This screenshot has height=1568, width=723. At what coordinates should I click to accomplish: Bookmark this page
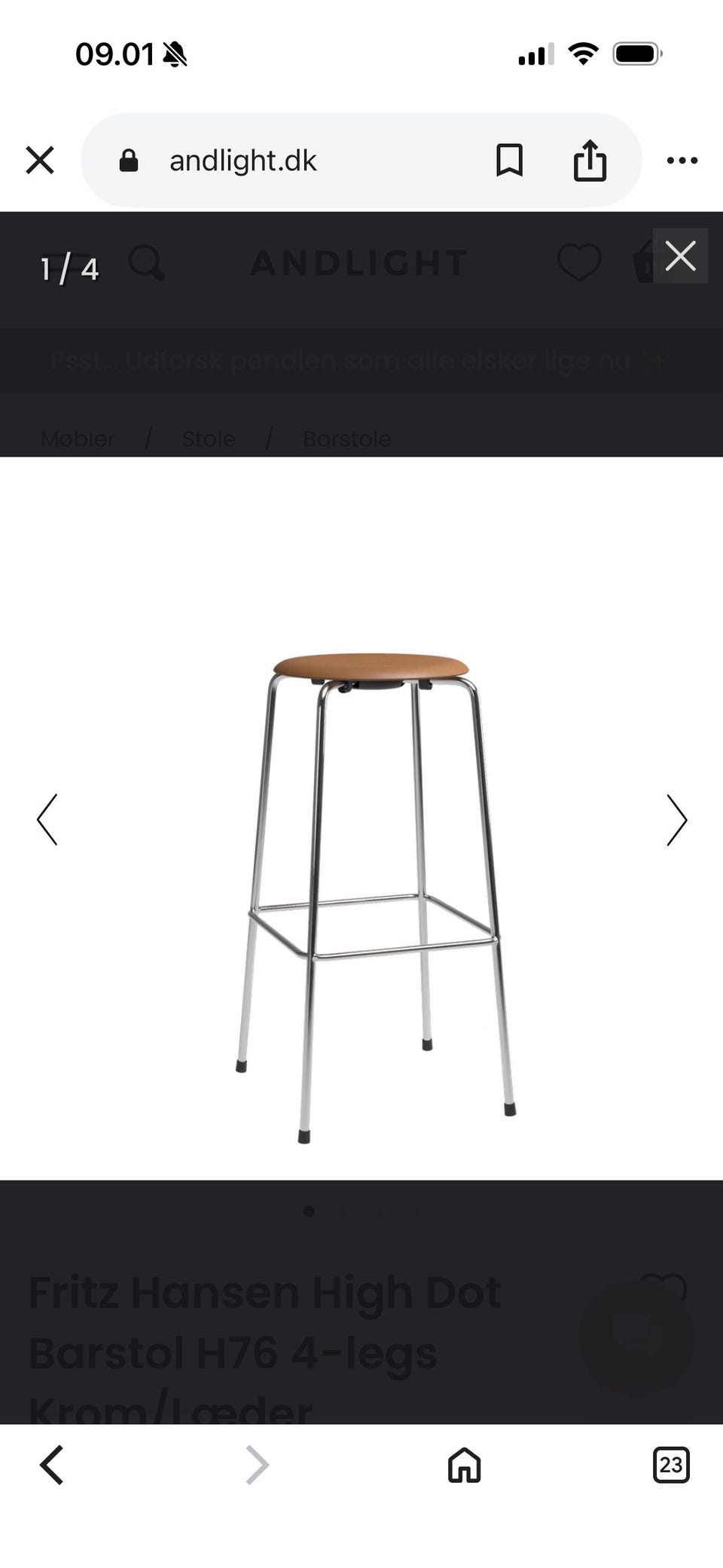click(x=509, y=160)
